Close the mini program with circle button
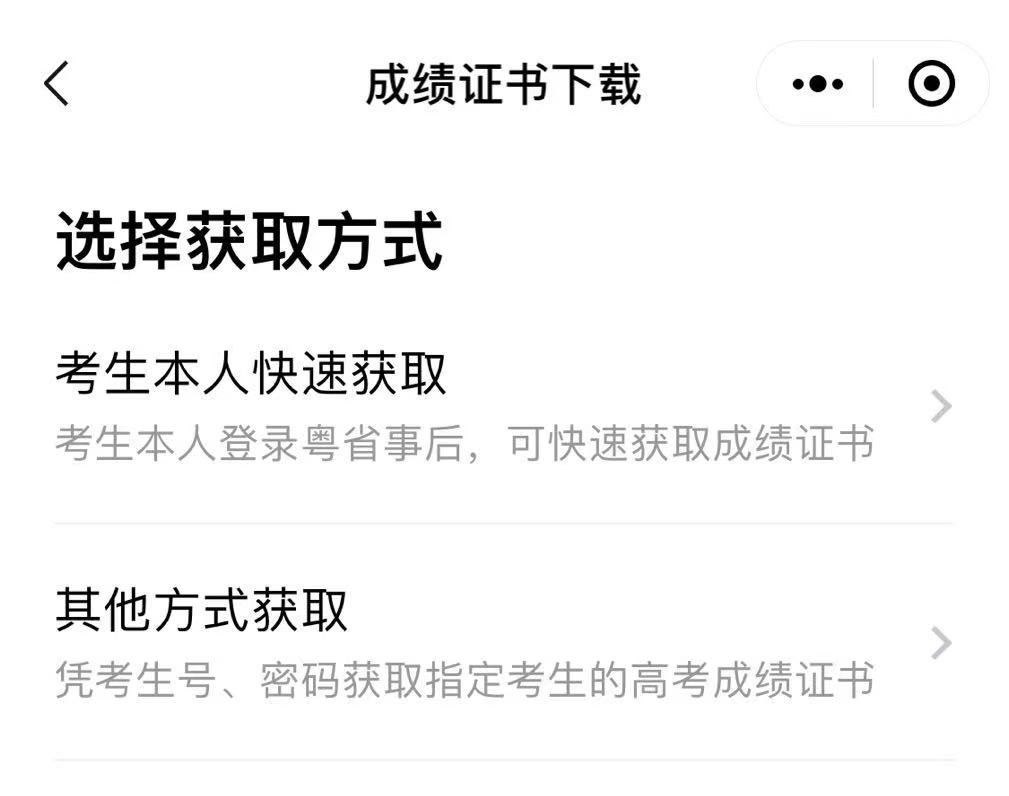This screenshot has height=796, width=1009. pos(931,84)
